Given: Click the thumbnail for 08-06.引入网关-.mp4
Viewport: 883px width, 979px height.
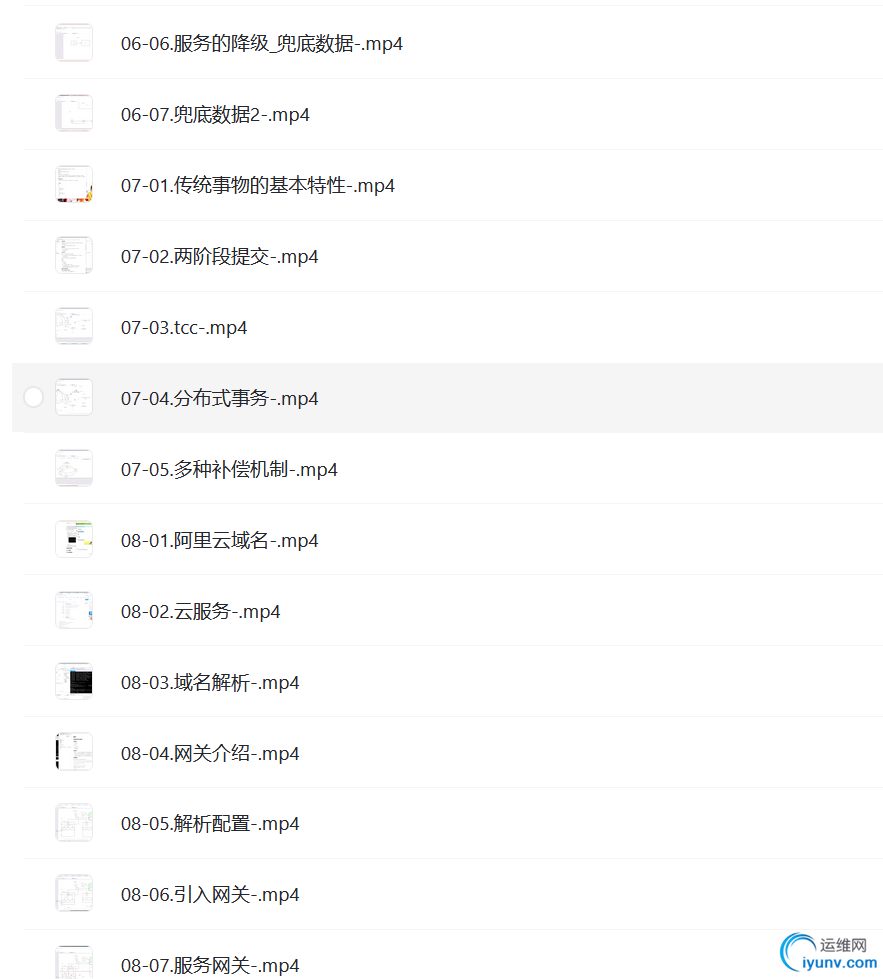Looking at the screenshot, I should 74,893.
